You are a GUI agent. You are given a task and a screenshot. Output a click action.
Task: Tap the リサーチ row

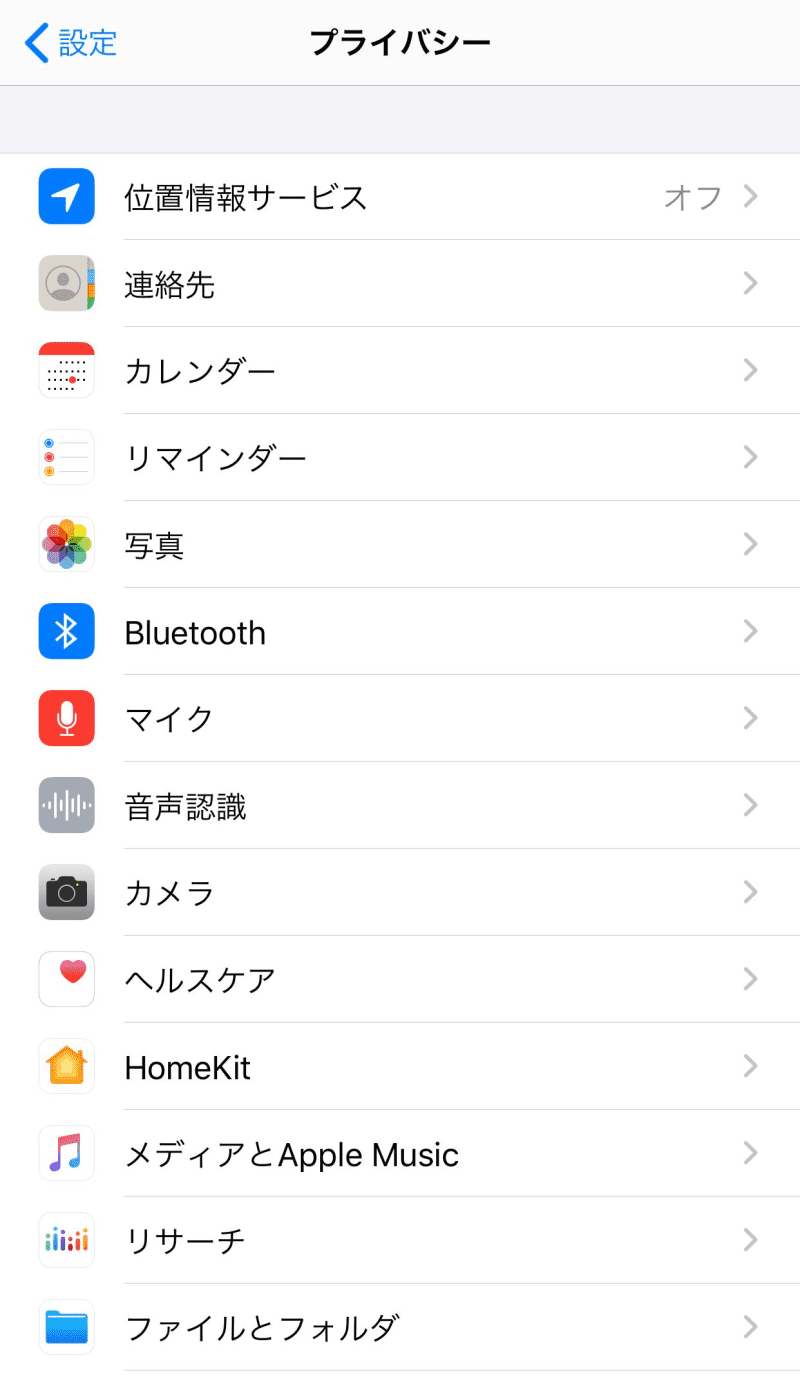tap(400, 1241)
